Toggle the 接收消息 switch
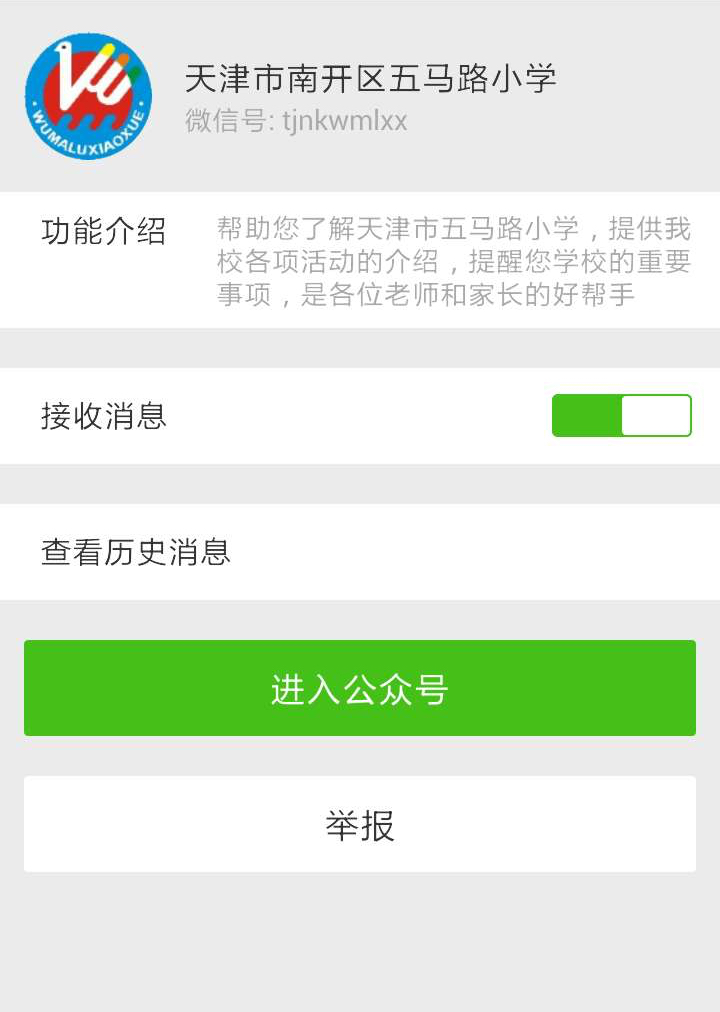Image resolution: width=720 pixels, height=1012 pixels. 621,416
